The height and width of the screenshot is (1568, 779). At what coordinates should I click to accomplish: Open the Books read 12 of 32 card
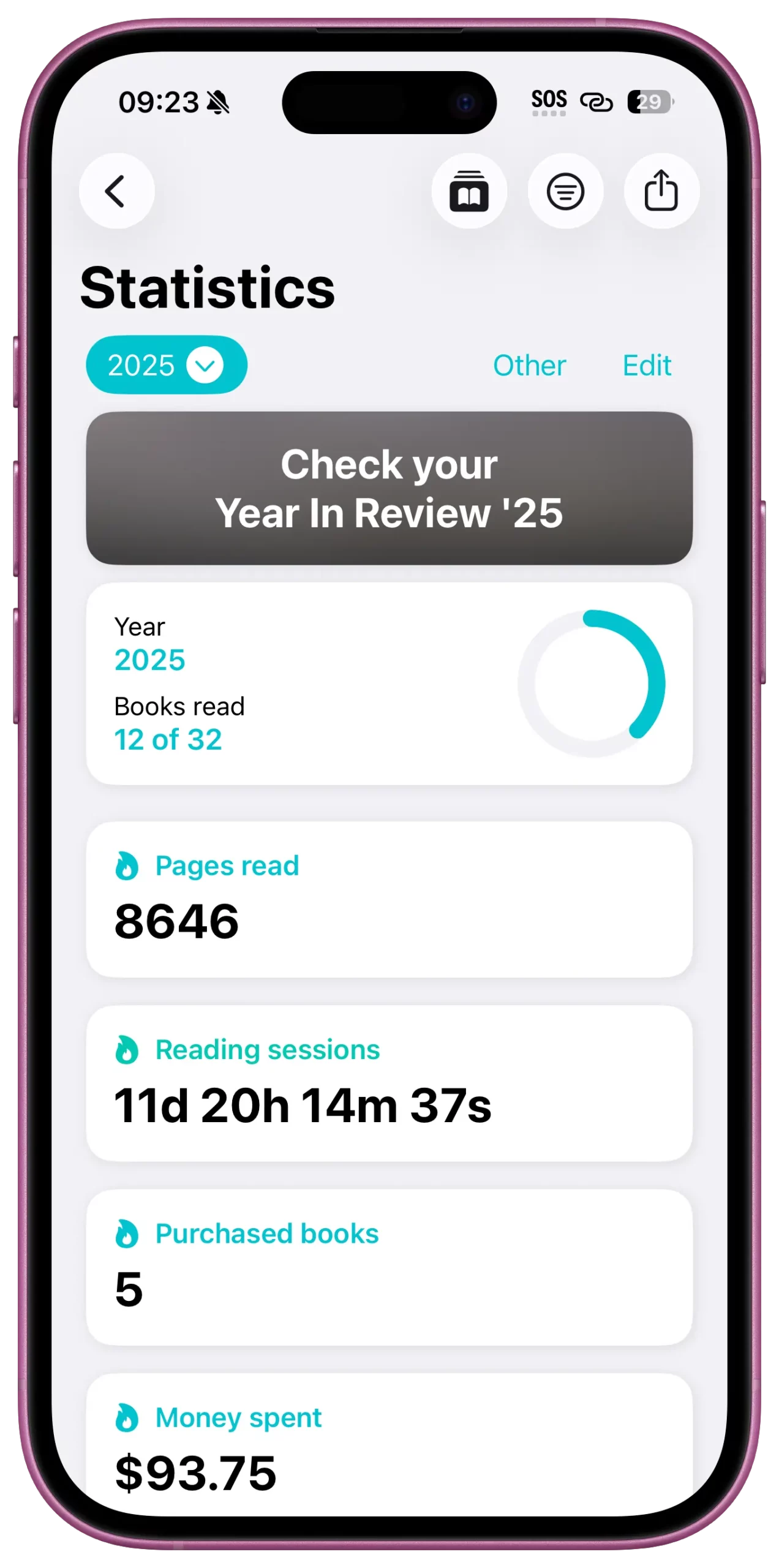point(389,684)
